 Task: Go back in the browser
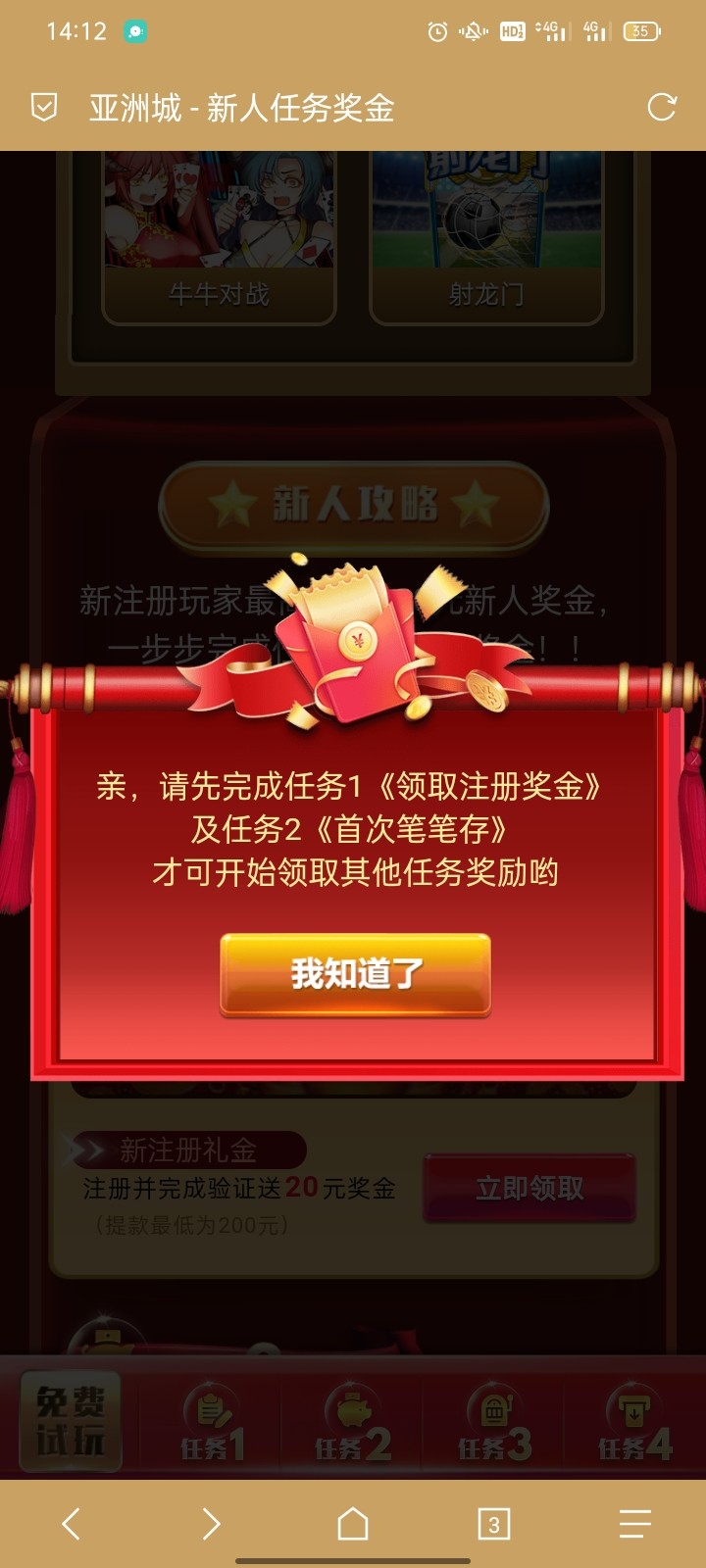point(71,1524)
